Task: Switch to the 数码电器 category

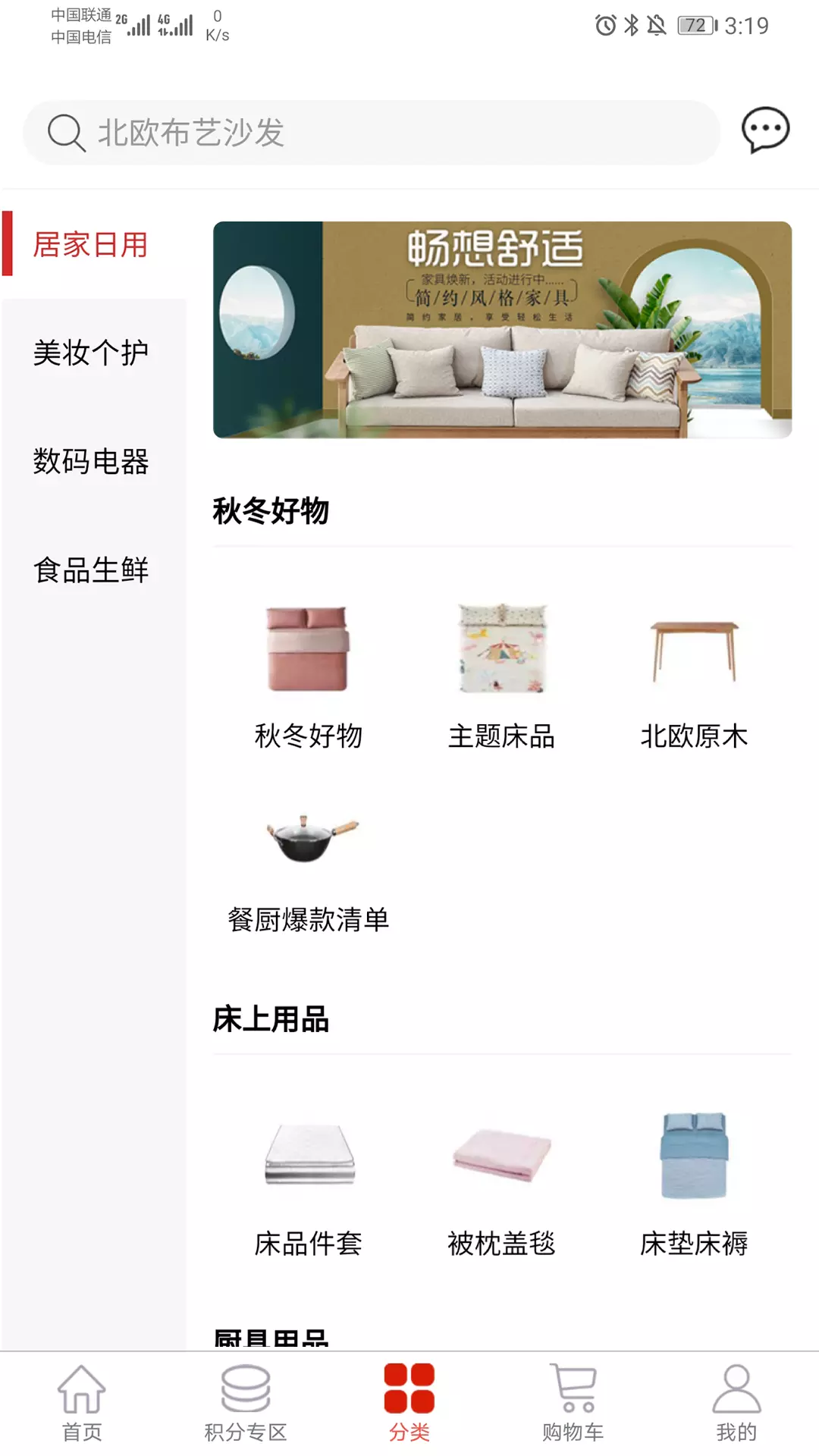Action: (x=91, y=462)
